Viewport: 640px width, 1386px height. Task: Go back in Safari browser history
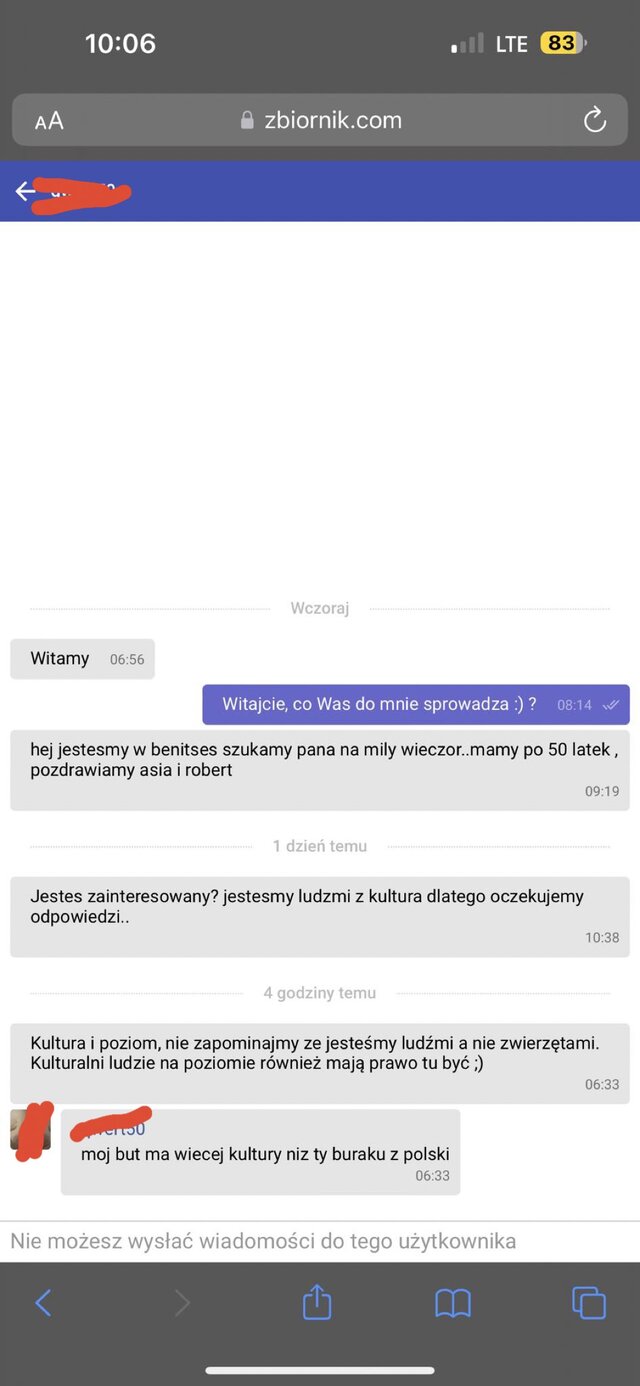(x=43, y=1302)
